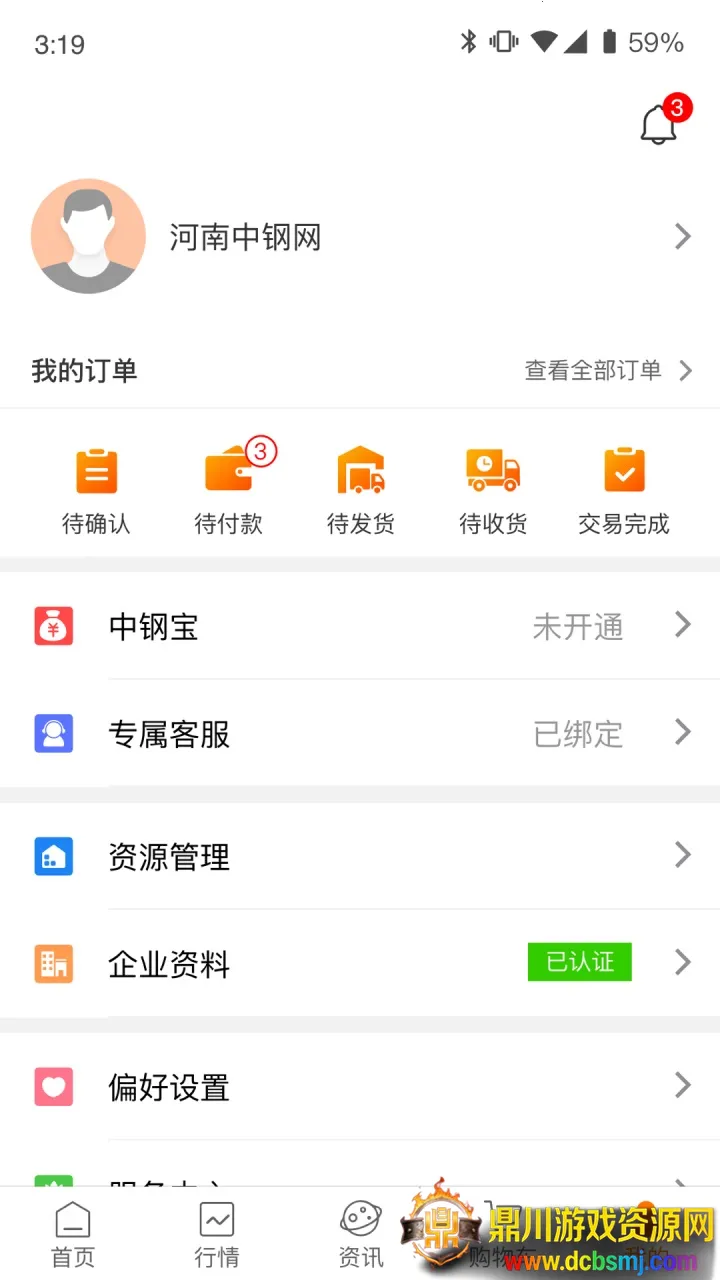
Task: Open 待收货 orders
Action: pyautogui.click(x=493, y=490)
